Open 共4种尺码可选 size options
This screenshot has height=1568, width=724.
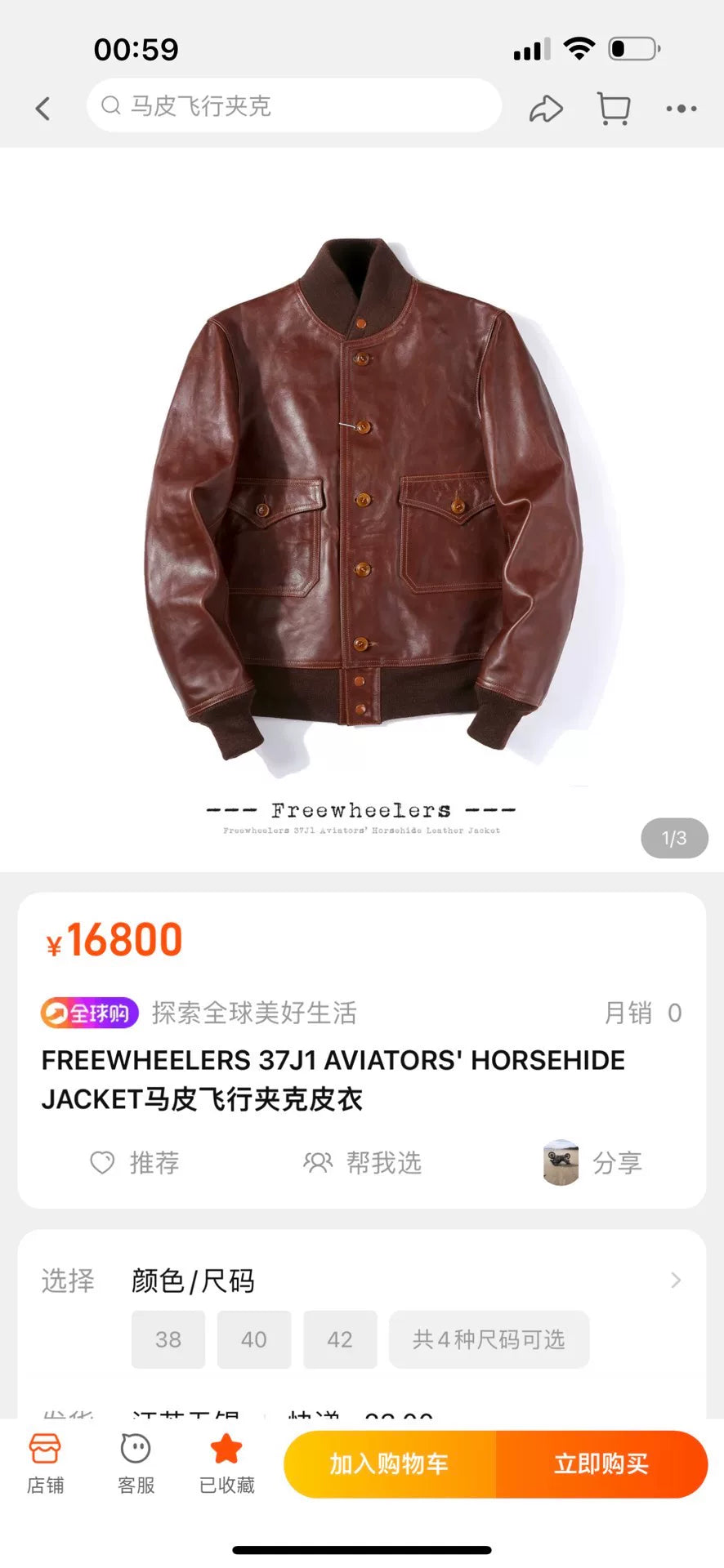point(489,1339)
